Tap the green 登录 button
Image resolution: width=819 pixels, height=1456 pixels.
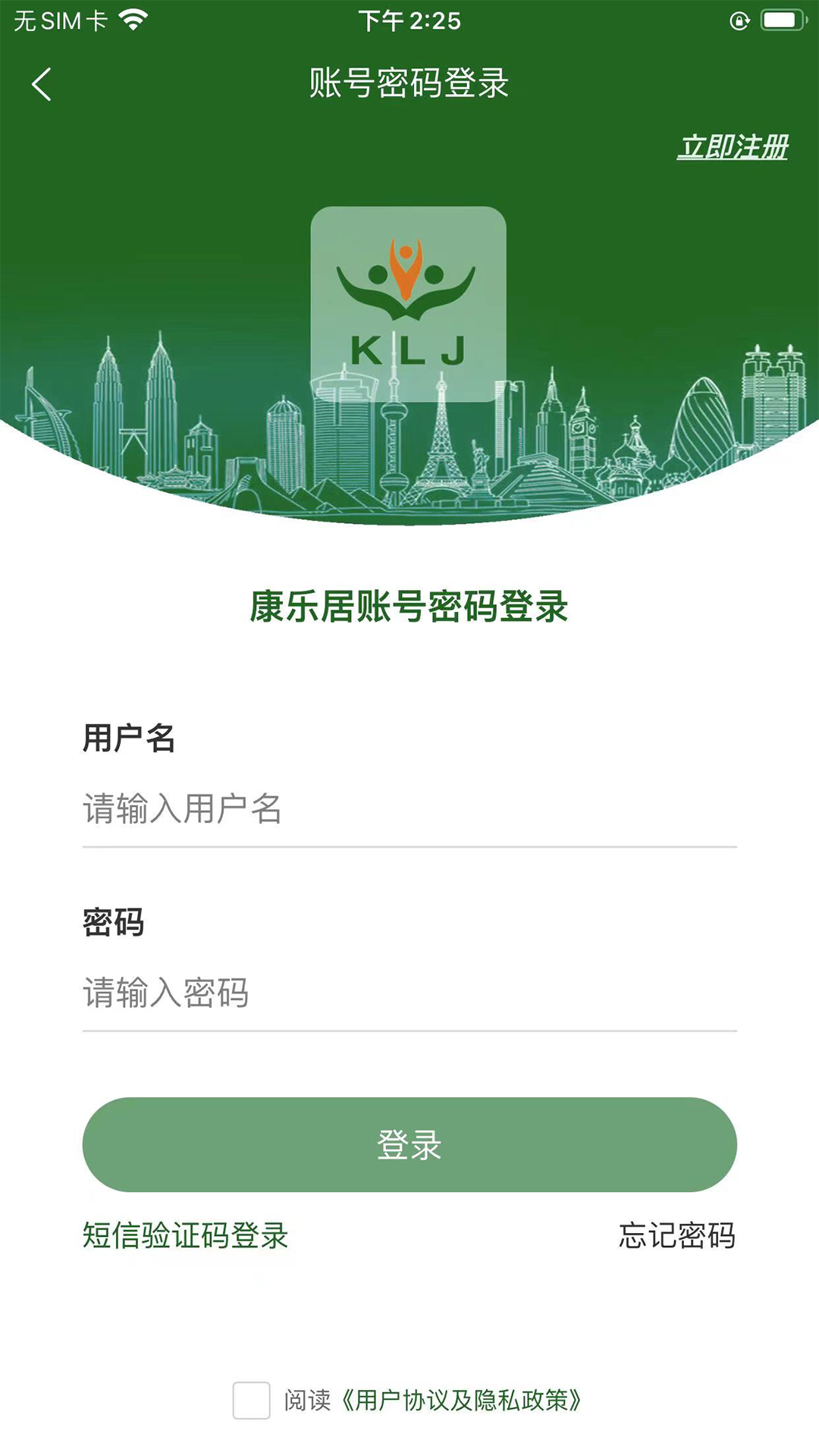click(409, 1144)
